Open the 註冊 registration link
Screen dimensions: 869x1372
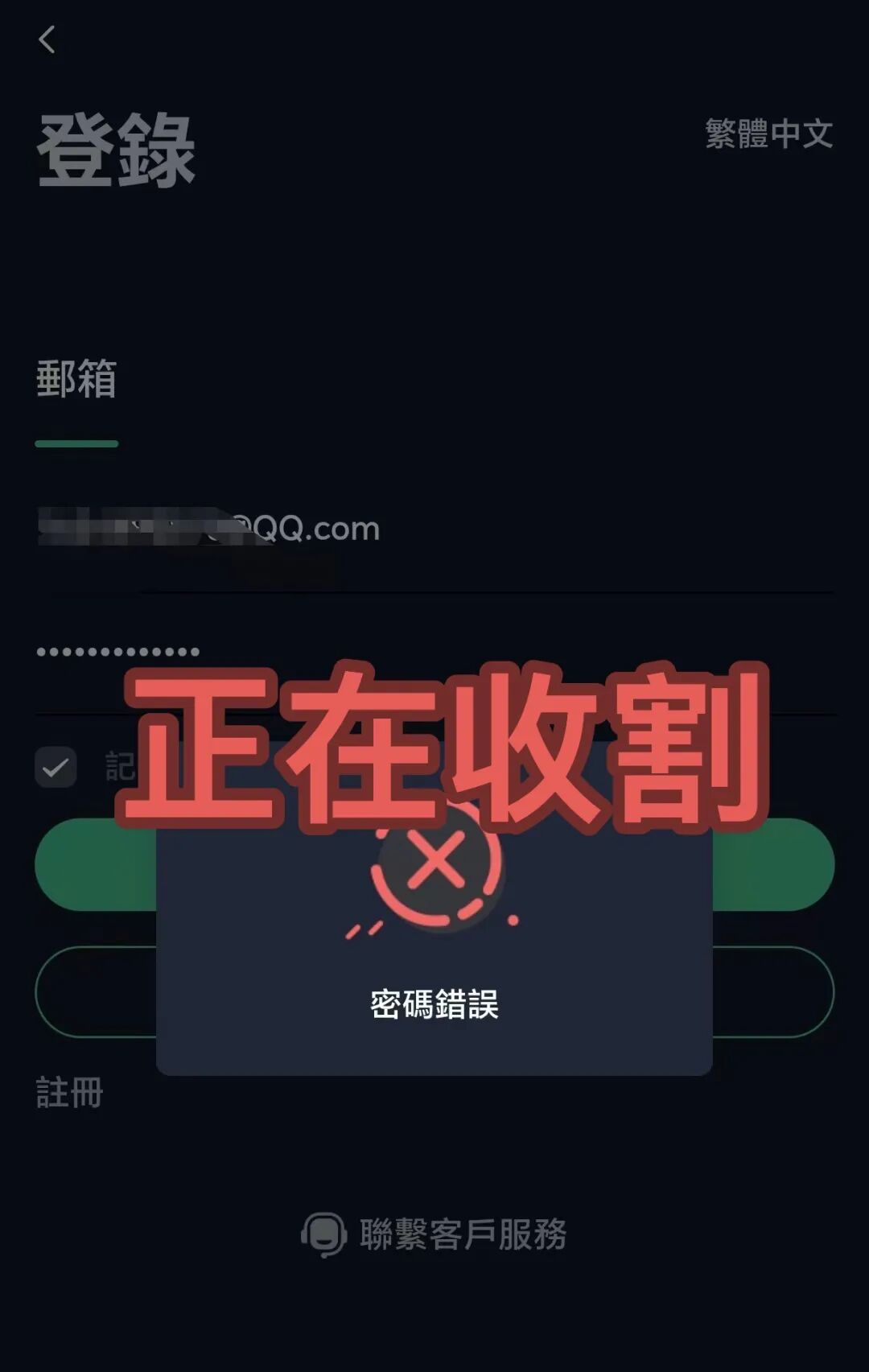tap(70, 1093)
